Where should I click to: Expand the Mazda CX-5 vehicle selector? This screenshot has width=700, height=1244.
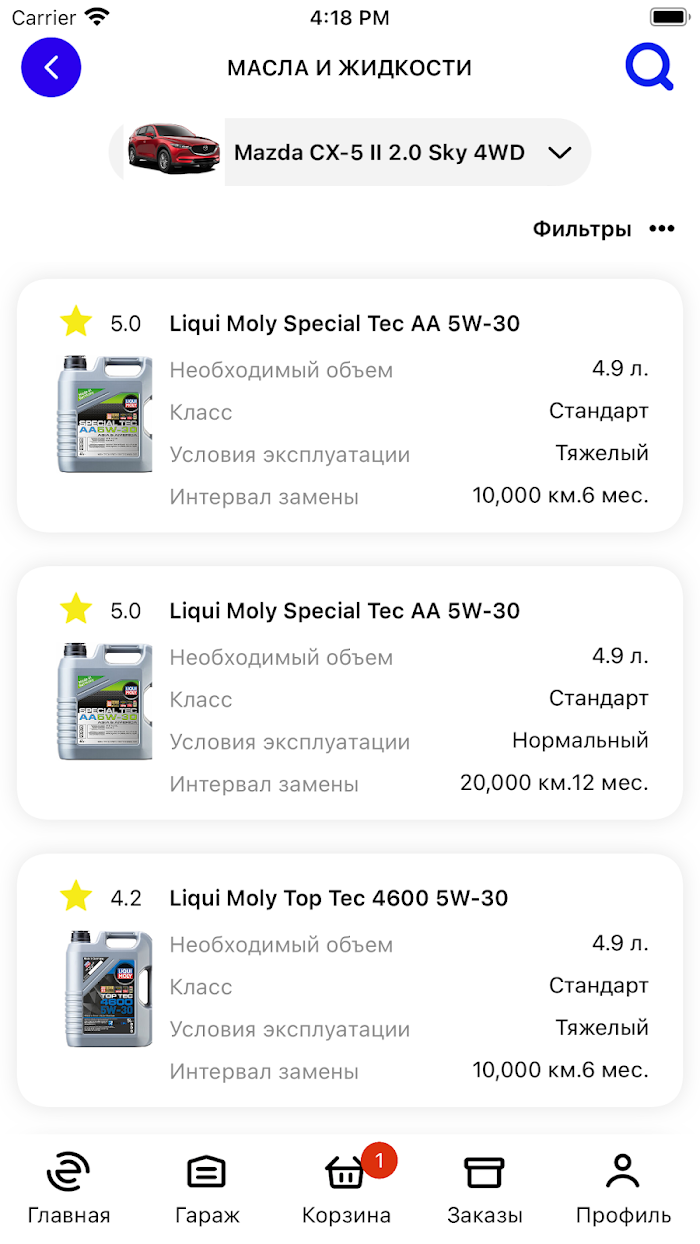click(x=350, y=152)
